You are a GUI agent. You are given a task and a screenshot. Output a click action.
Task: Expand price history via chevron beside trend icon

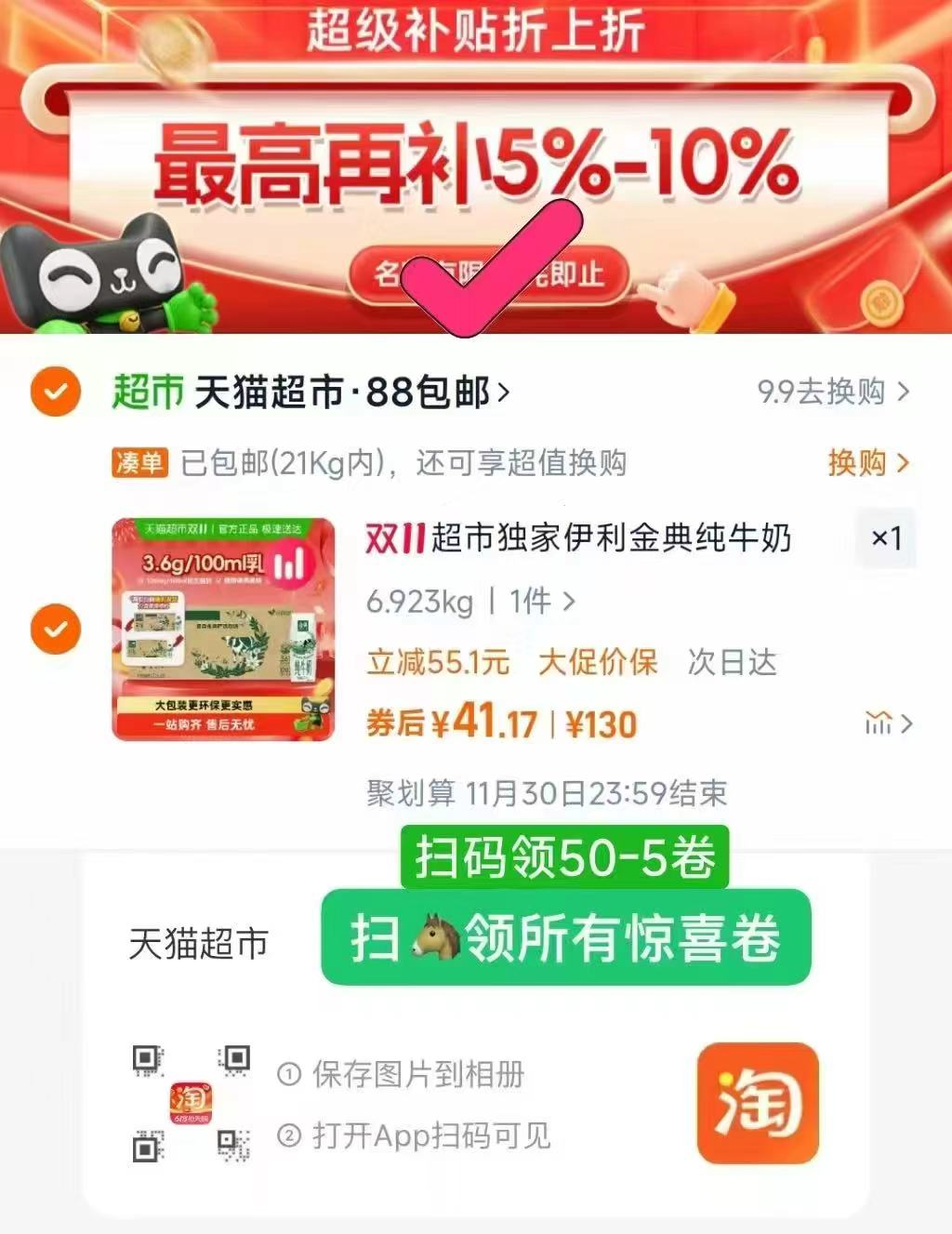pyautogui.click(x=906, y=723)
